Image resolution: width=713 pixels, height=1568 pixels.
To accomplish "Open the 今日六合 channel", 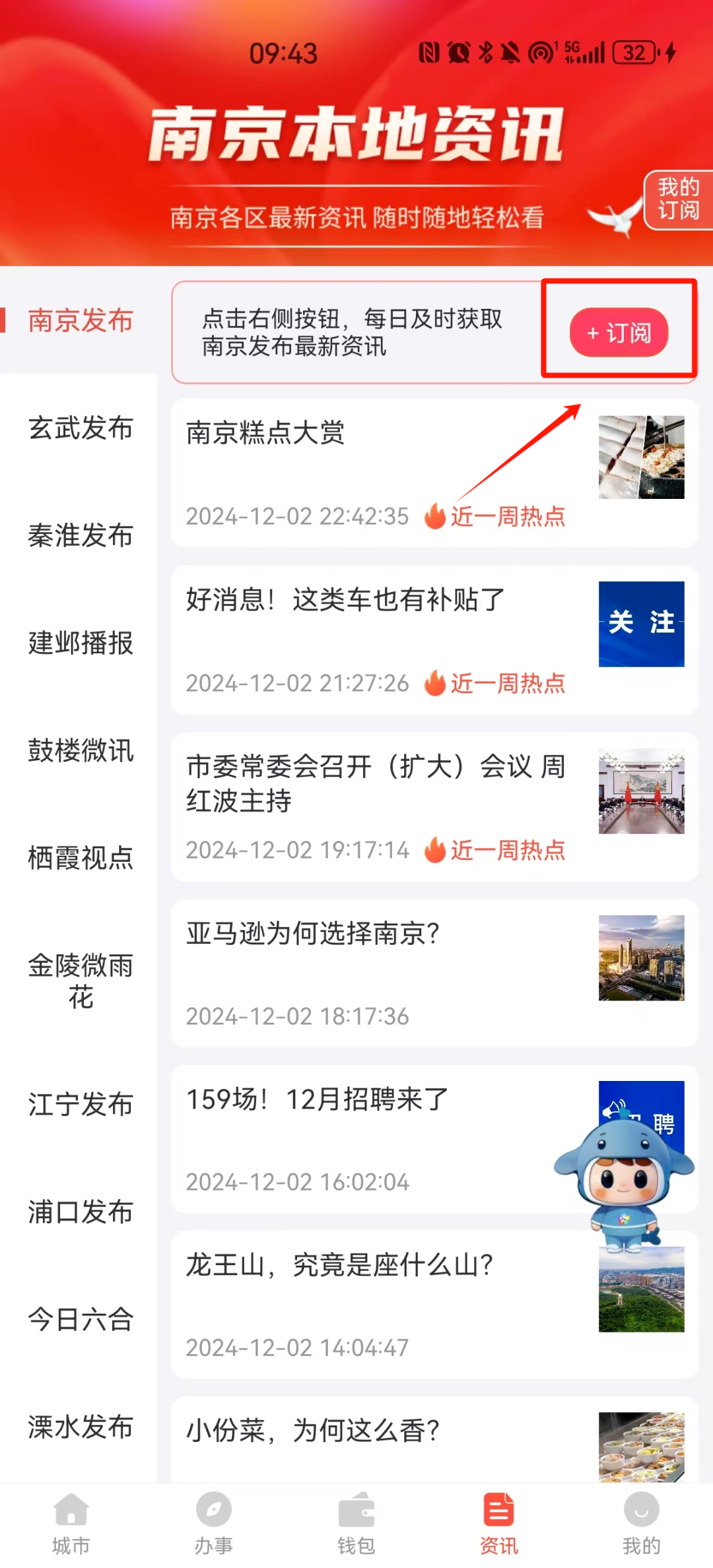I will point(81,1319).
